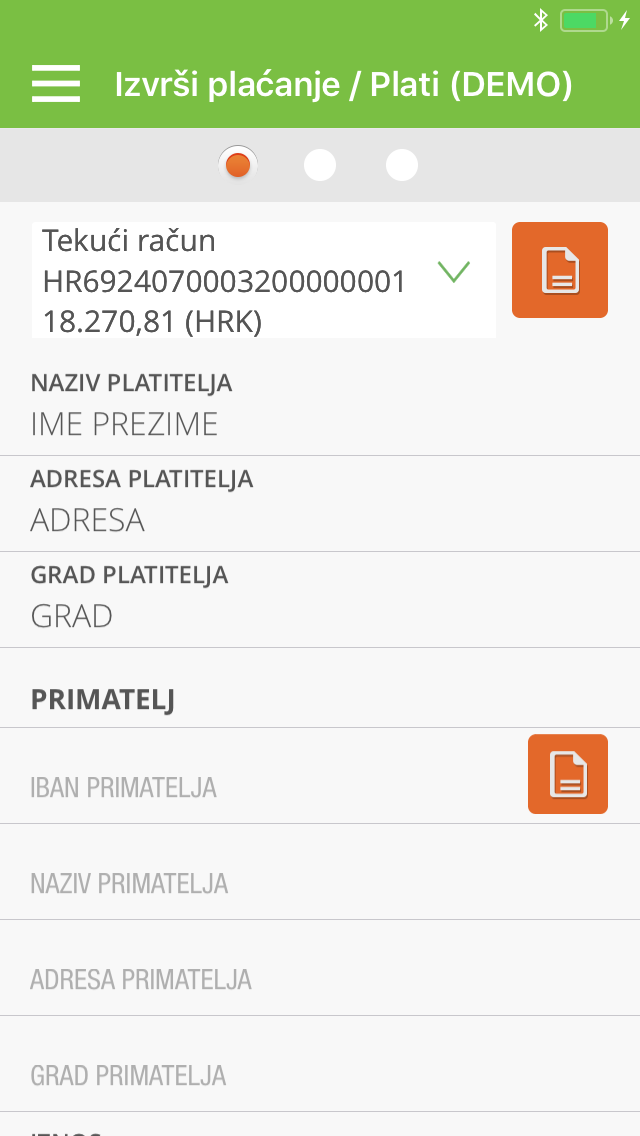Image resolution: width=640 pixels, height=1136 pixels.
Task: Open the hamburger drawer menu
Action: coord(56,83)
